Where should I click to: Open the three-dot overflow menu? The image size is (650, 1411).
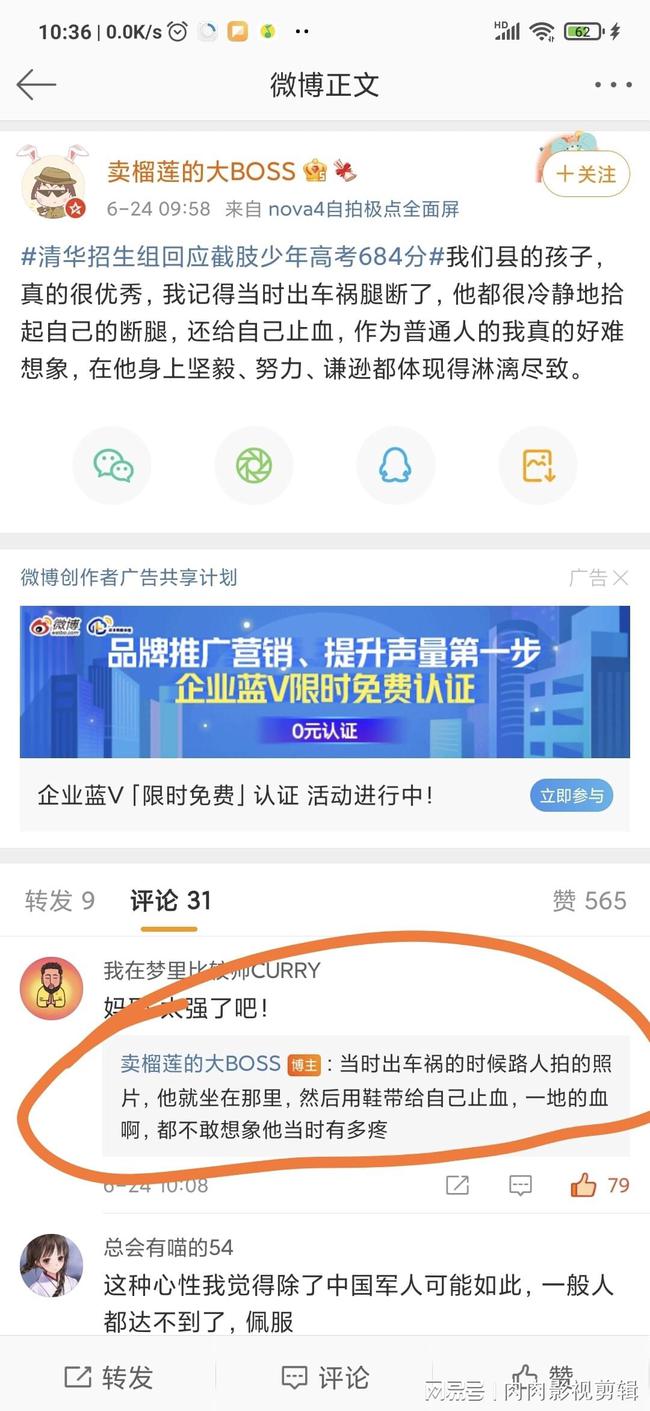click(x=612, y=85)
